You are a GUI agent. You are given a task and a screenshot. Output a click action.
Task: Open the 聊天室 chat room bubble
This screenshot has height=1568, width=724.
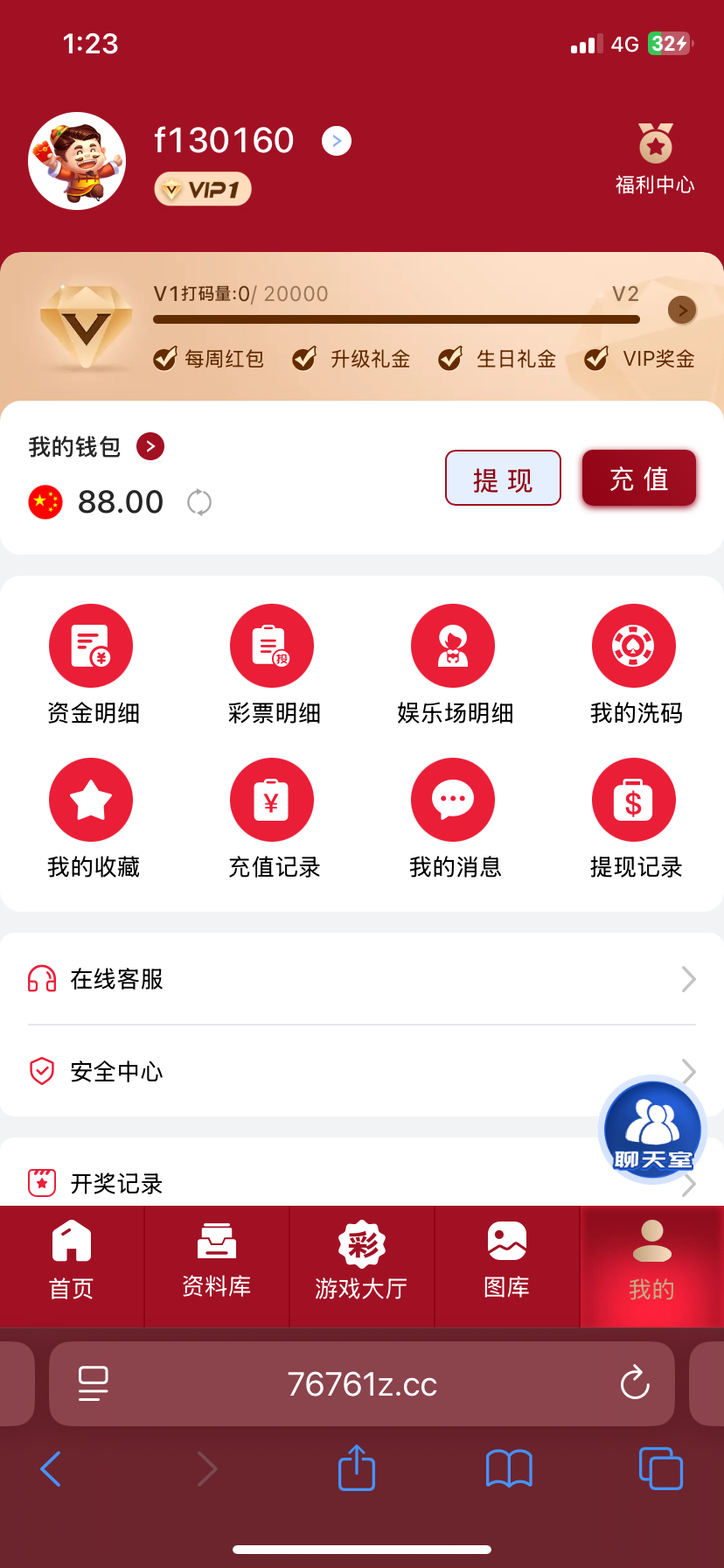652,1129
